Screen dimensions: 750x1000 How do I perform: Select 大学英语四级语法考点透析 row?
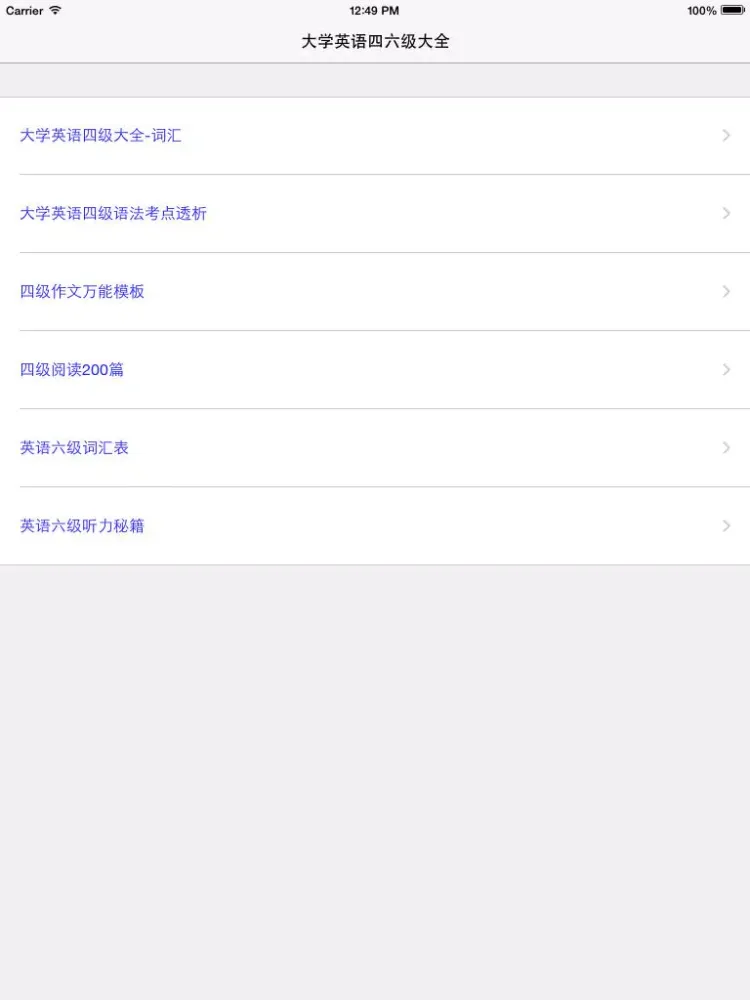click(x=114, y=214)
